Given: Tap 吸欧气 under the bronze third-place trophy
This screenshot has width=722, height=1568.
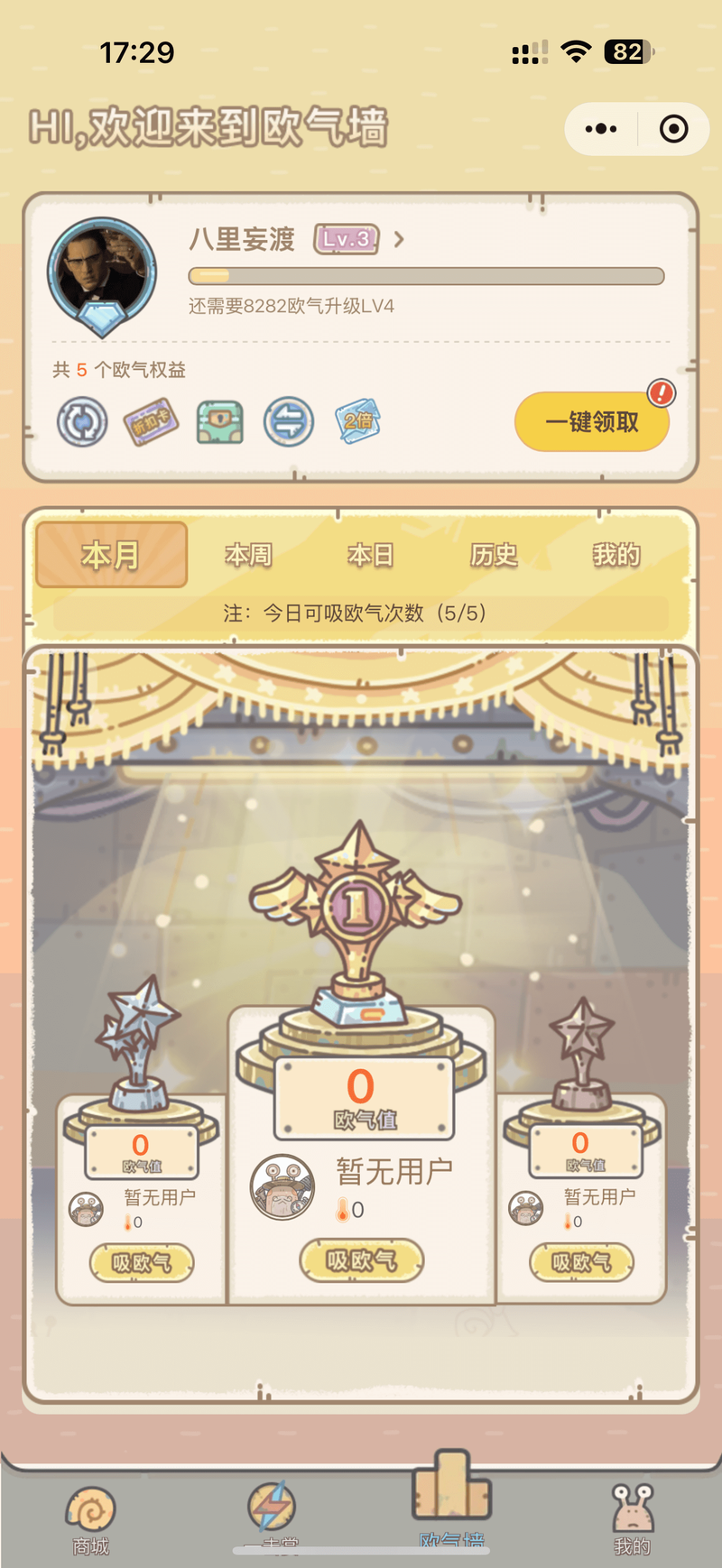Looking at the screenshot, I should tap(581, 1262).
